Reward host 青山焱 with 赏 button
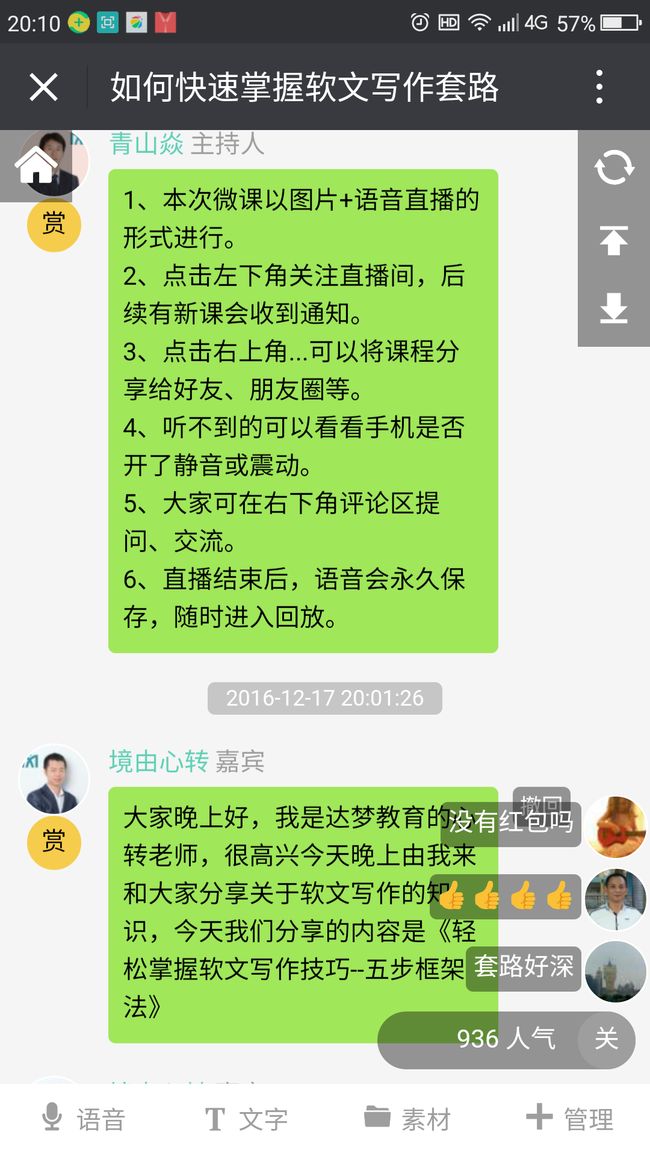Image resolution: width=650 pixels, height=1156 pixels. (54, 225)
